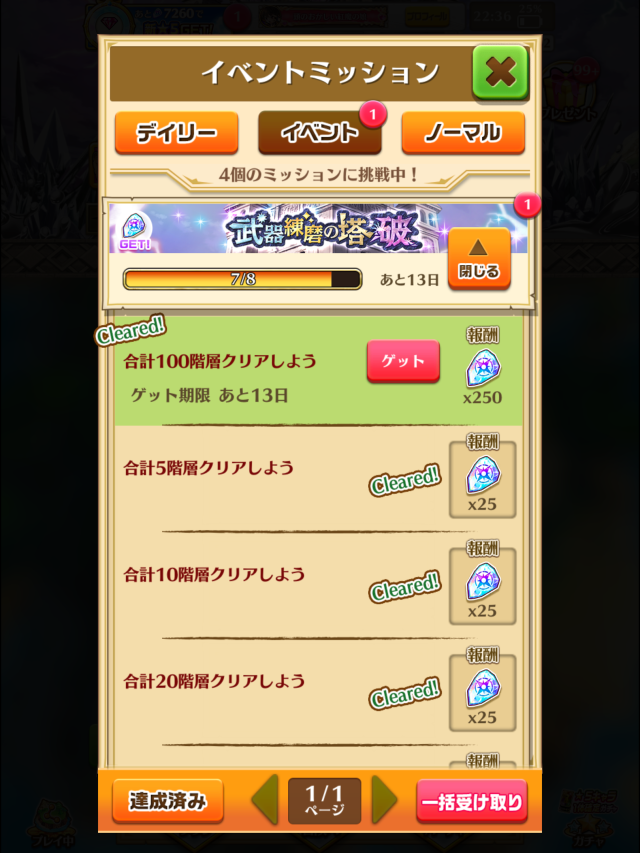The width and height of the screenshot is (640, 853).
Task: Switch to the デイリー tab
Action: point(177,133)
